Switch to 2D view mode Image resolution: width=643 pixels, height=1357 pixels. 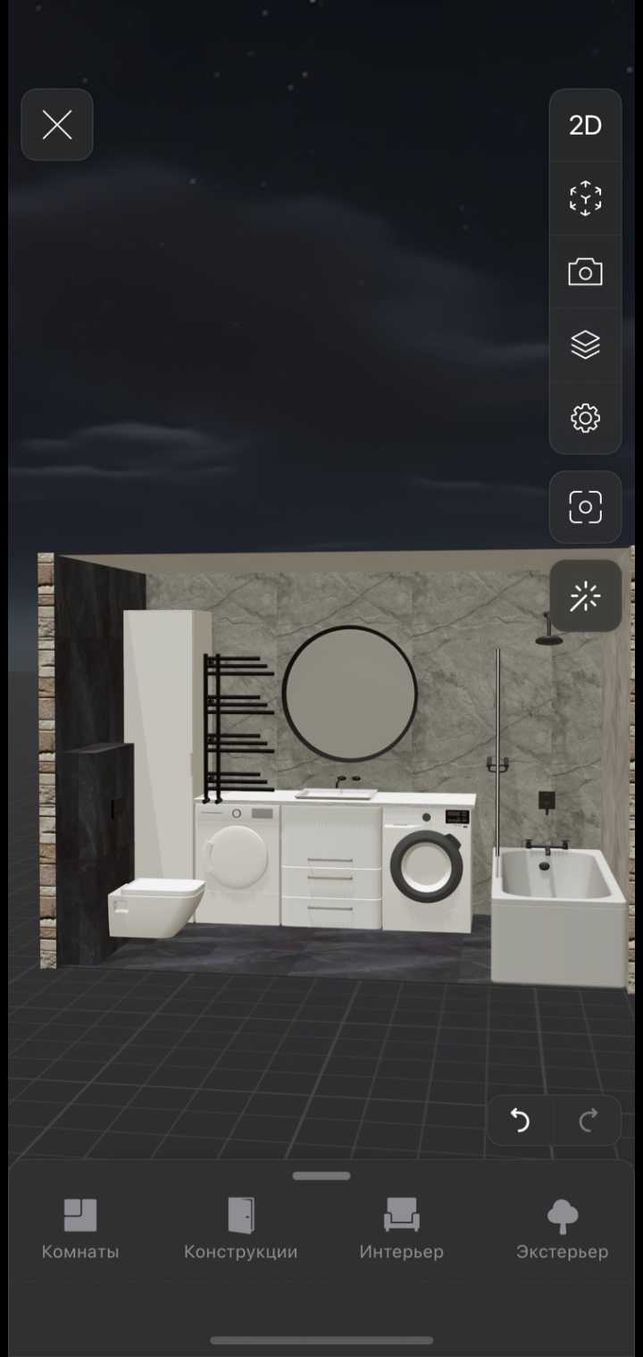click(x=585, y=126)
